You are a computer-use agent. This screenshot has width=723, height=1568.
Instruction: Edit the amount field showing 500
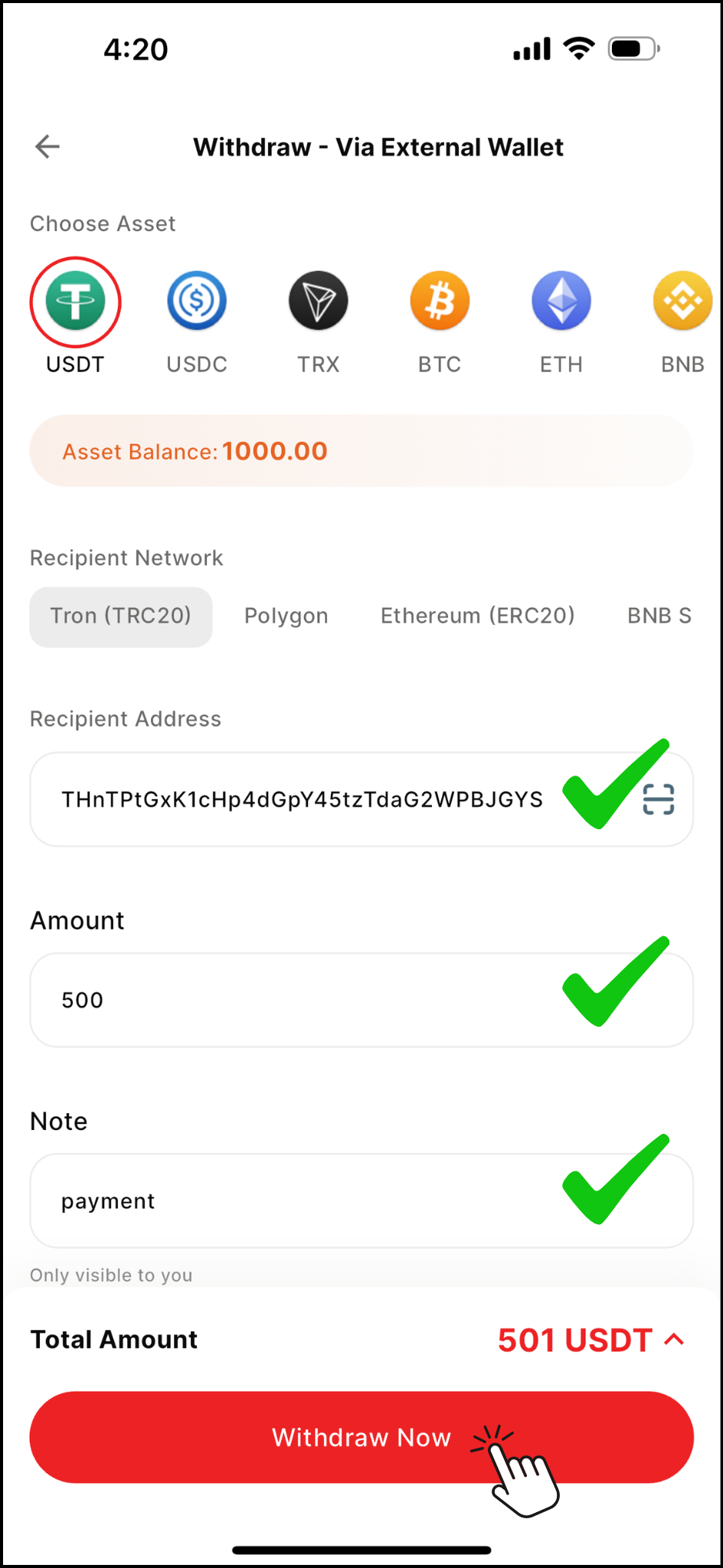pos(306,1000)
